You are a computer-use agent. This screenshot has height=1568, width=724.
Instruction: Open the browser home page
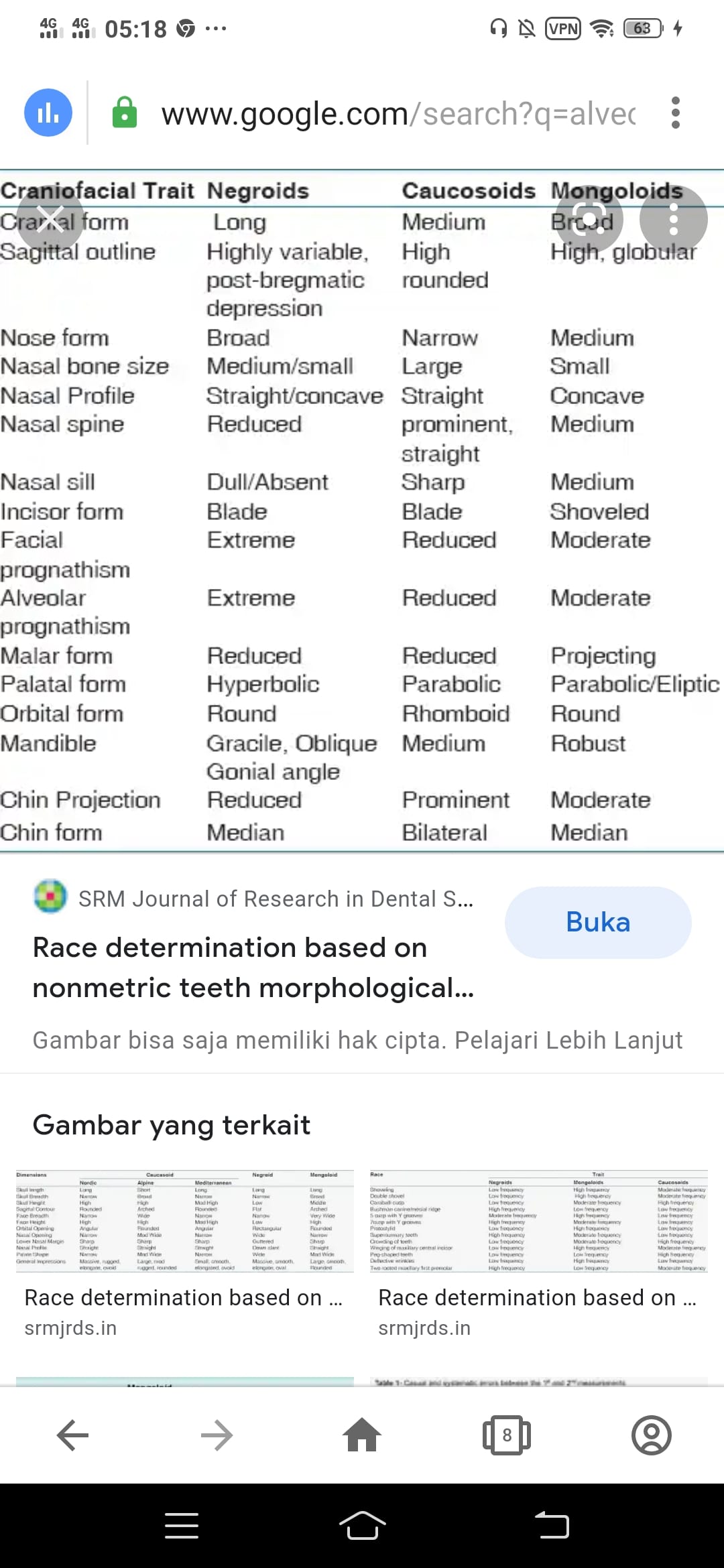(362, 1435)
